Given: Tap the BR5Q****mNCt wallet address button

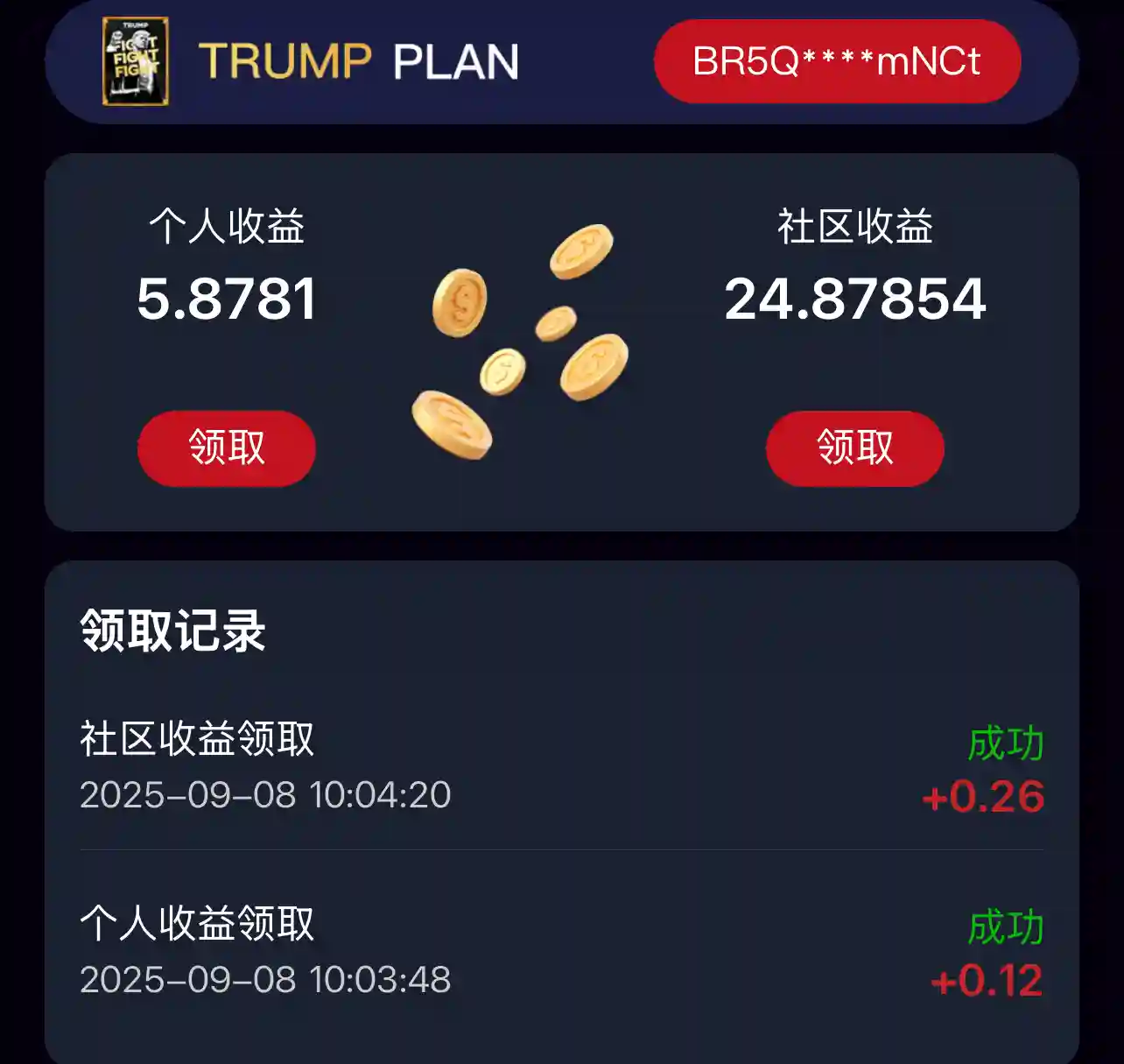Looking at the screenshot, I should (x=837, y=61).
